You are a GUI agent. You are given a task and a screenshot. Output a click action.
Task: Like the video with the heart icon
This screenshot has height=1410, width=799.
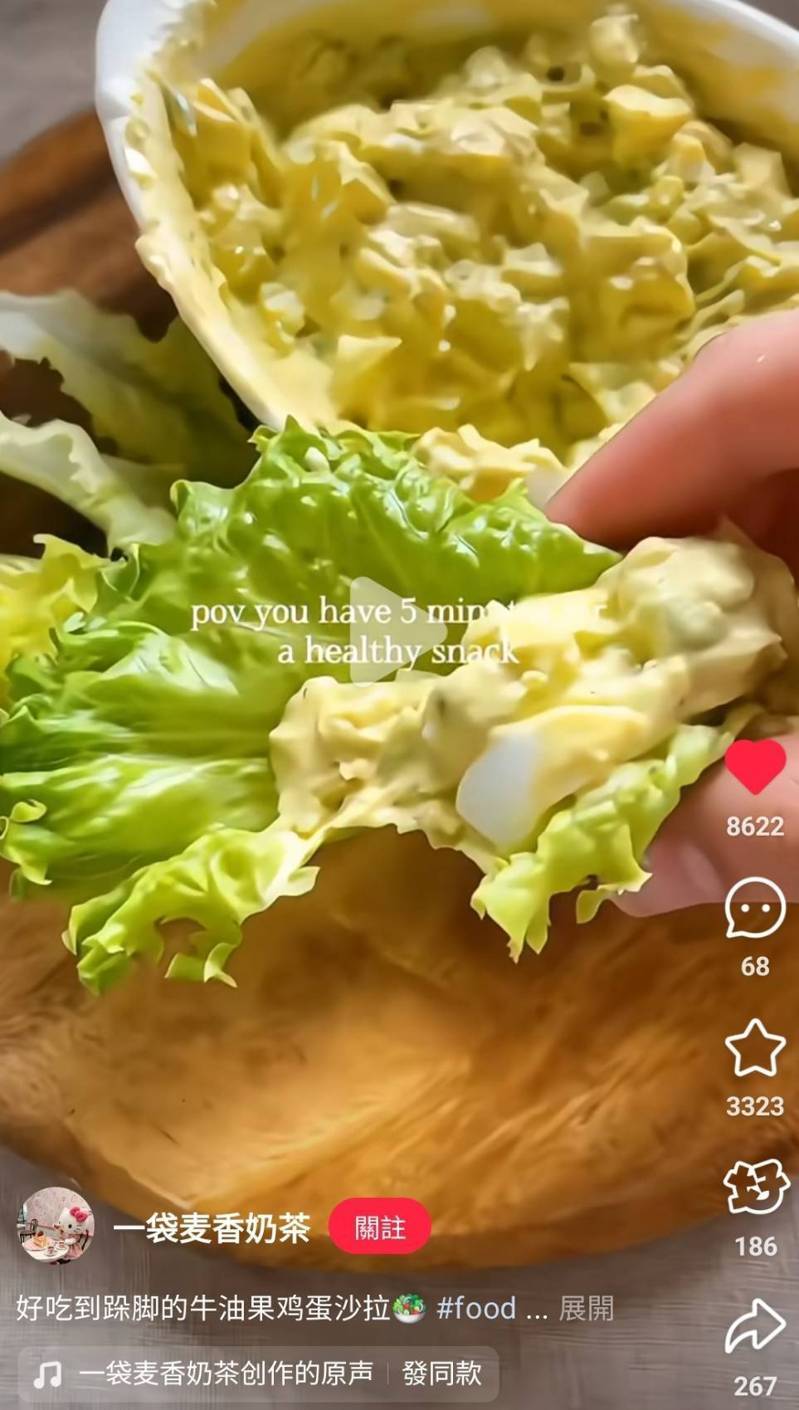coord(755,767)
